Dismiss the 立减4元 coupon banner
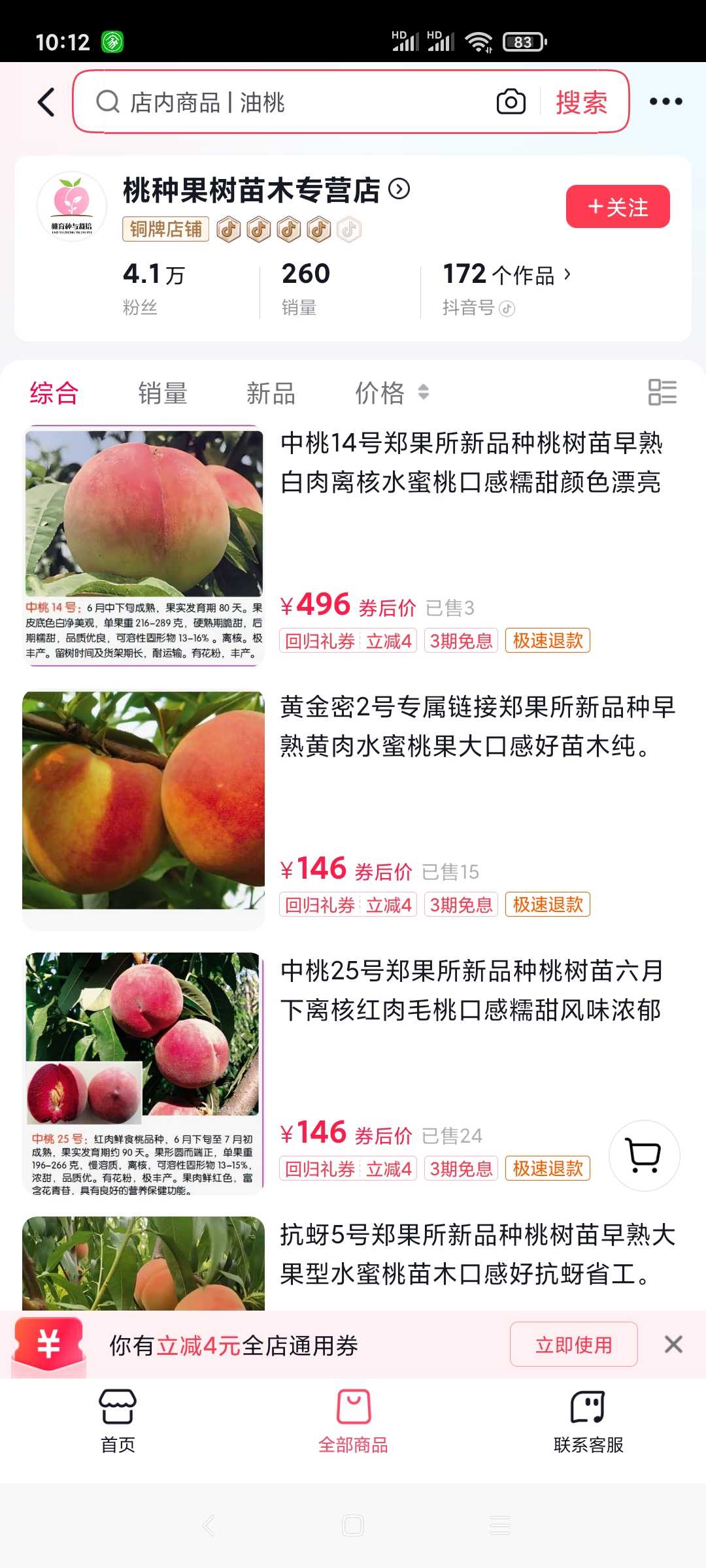706x1568 pixels. (673, 1345)
